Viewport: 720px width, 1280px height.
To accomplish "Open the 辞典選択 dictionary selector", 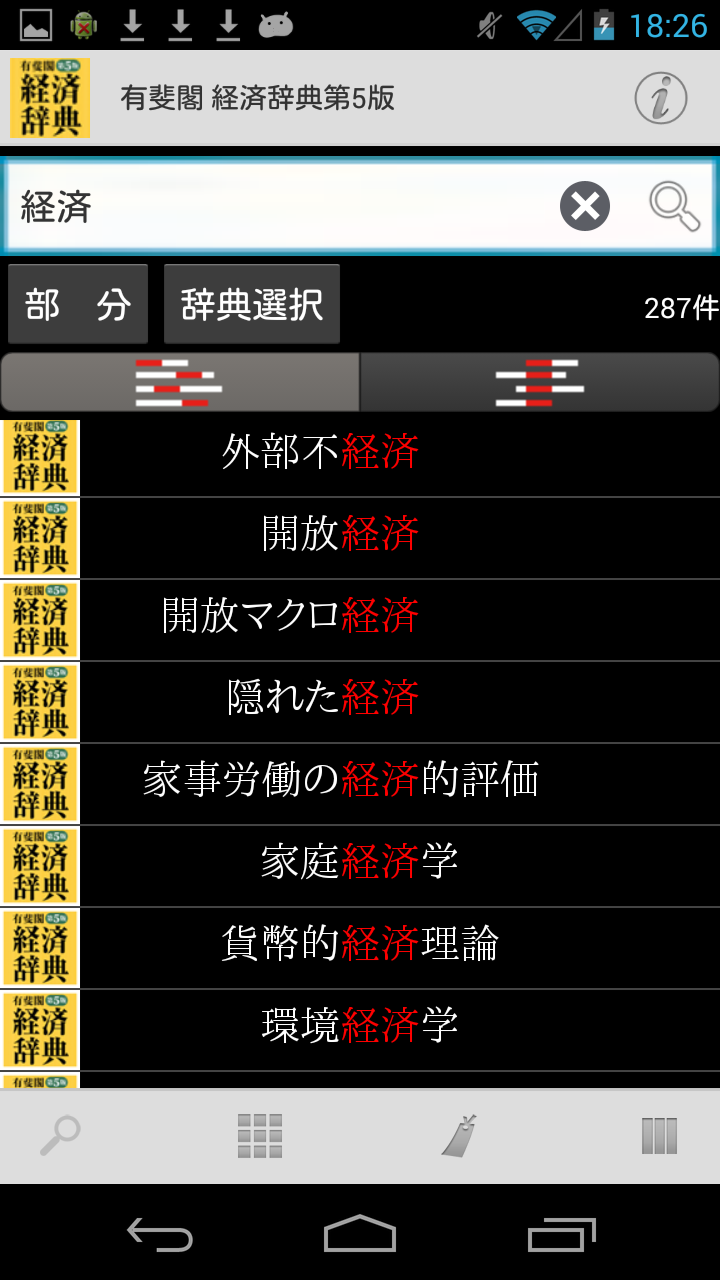I will (252, 305).
